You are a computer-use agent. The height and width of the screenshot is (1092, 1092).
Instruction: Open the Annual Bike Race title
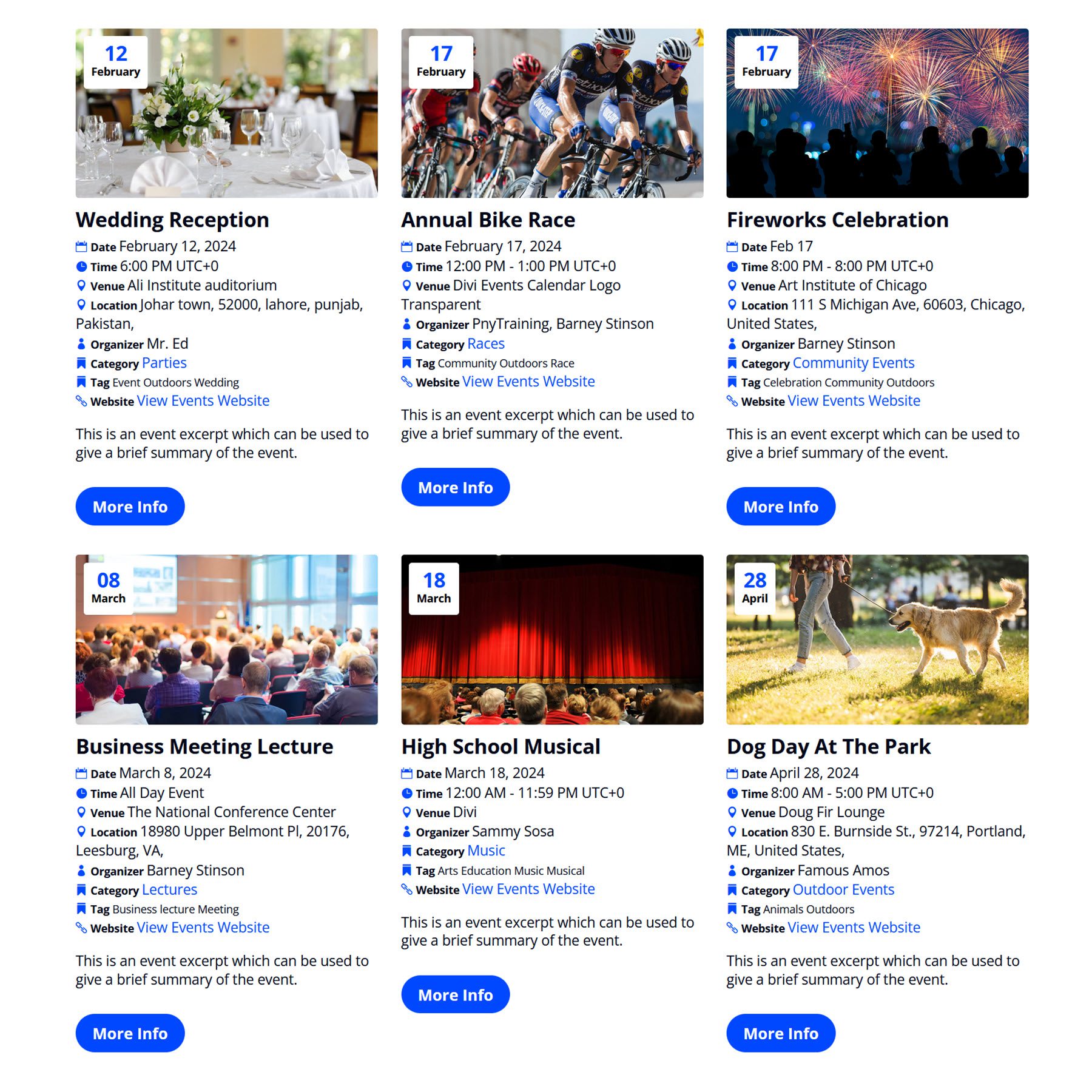click(x=488, y=220)
